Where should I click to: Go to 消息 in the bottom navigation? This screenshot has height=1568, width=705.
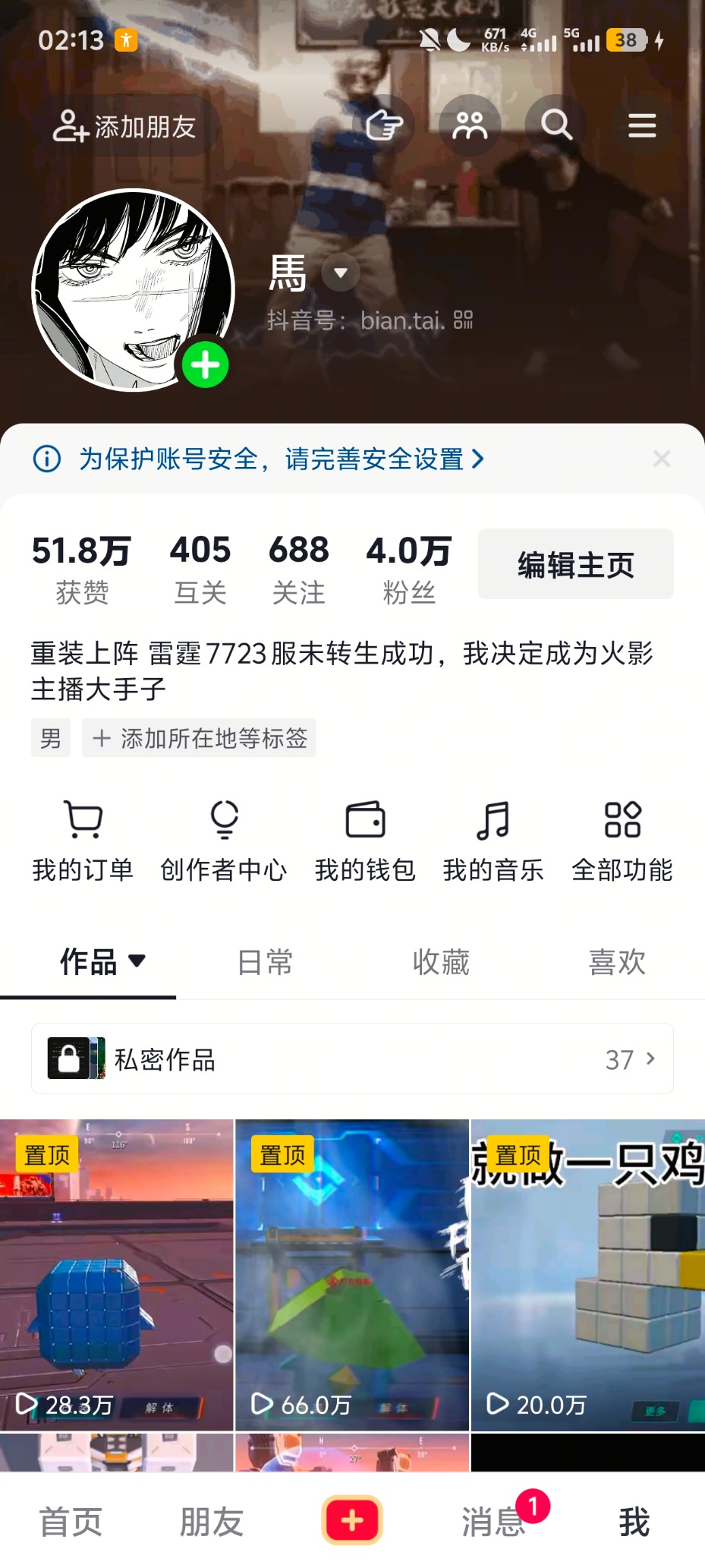494,1522
